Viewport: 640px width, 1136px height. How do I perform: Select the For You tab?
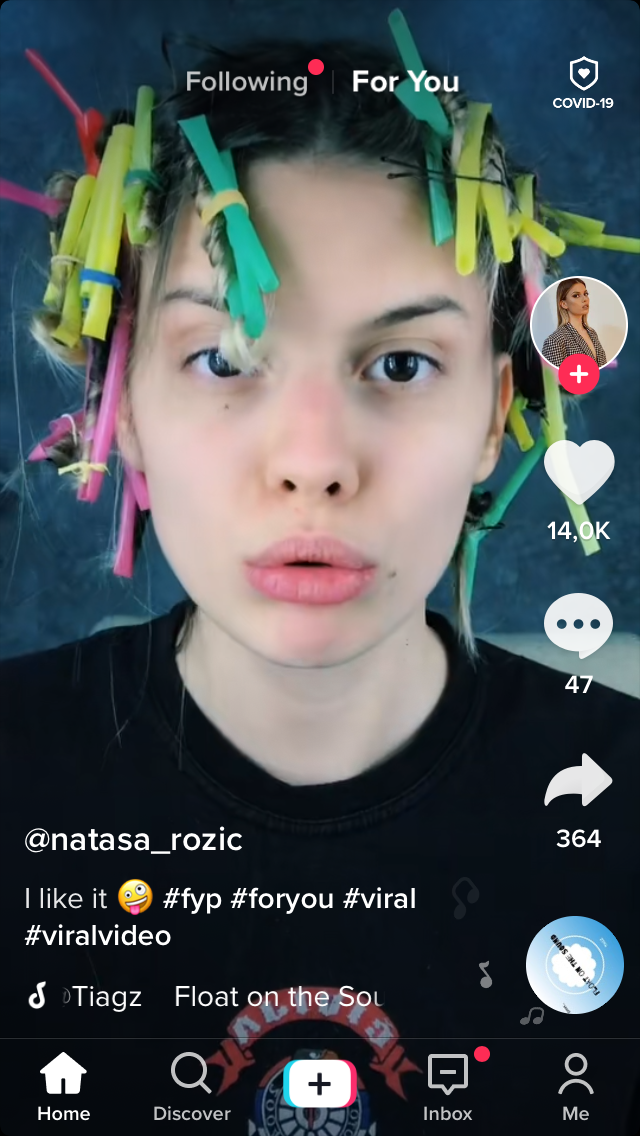tap(405, 82)
